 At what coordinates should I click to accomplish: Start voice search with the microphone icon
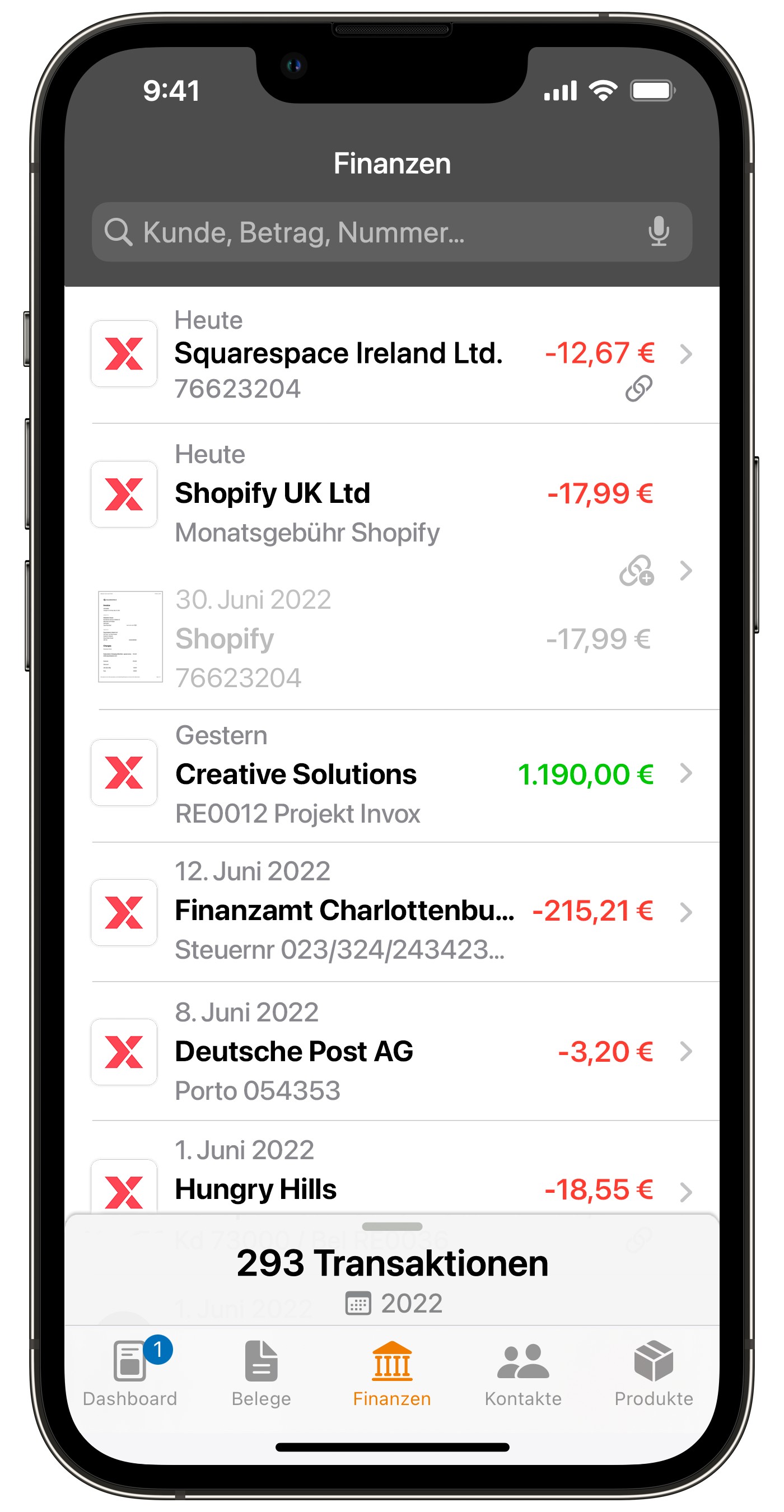(x=659, y=231)
